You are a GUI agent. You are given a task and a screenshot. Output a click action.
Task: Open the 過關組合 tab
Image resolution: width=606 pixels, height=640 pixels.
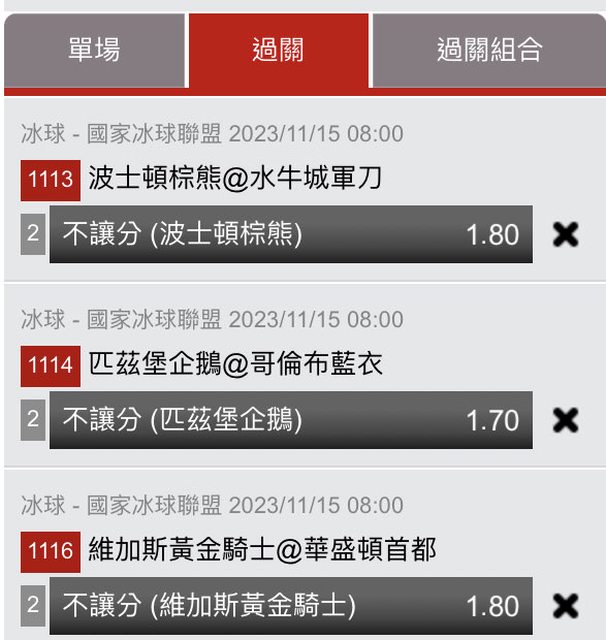(489, 50)
